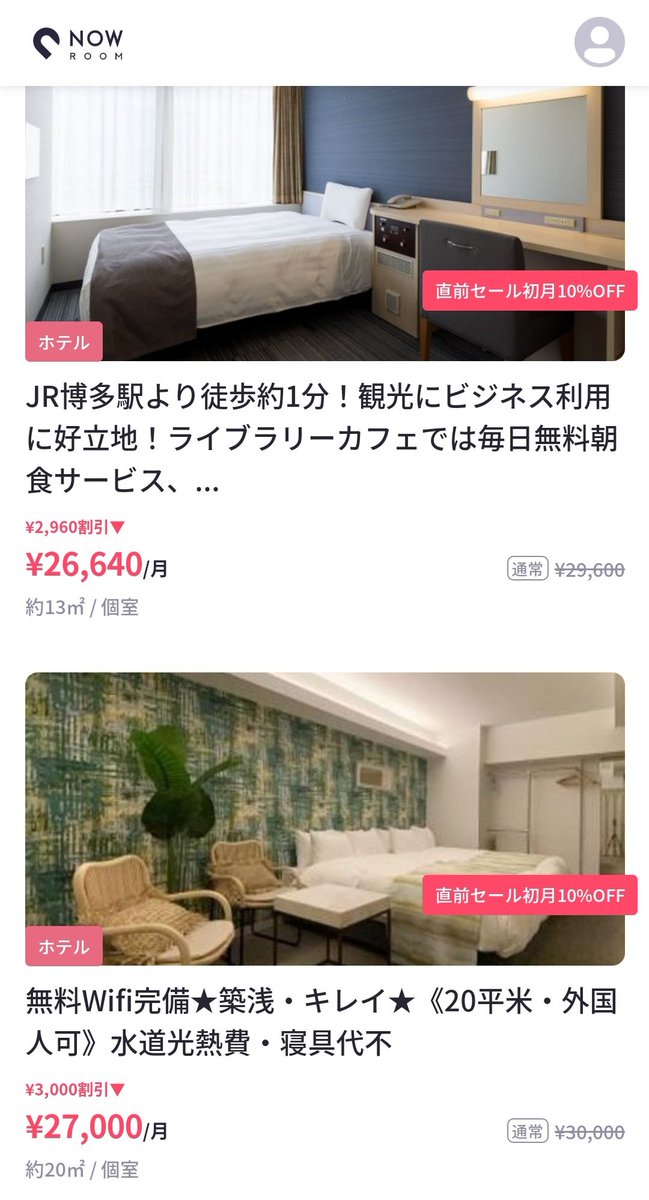The image size is (649, 1200).
Task: Open the JR博多駅 hotel listing at ¥26,640
Action: click(324, 439)
